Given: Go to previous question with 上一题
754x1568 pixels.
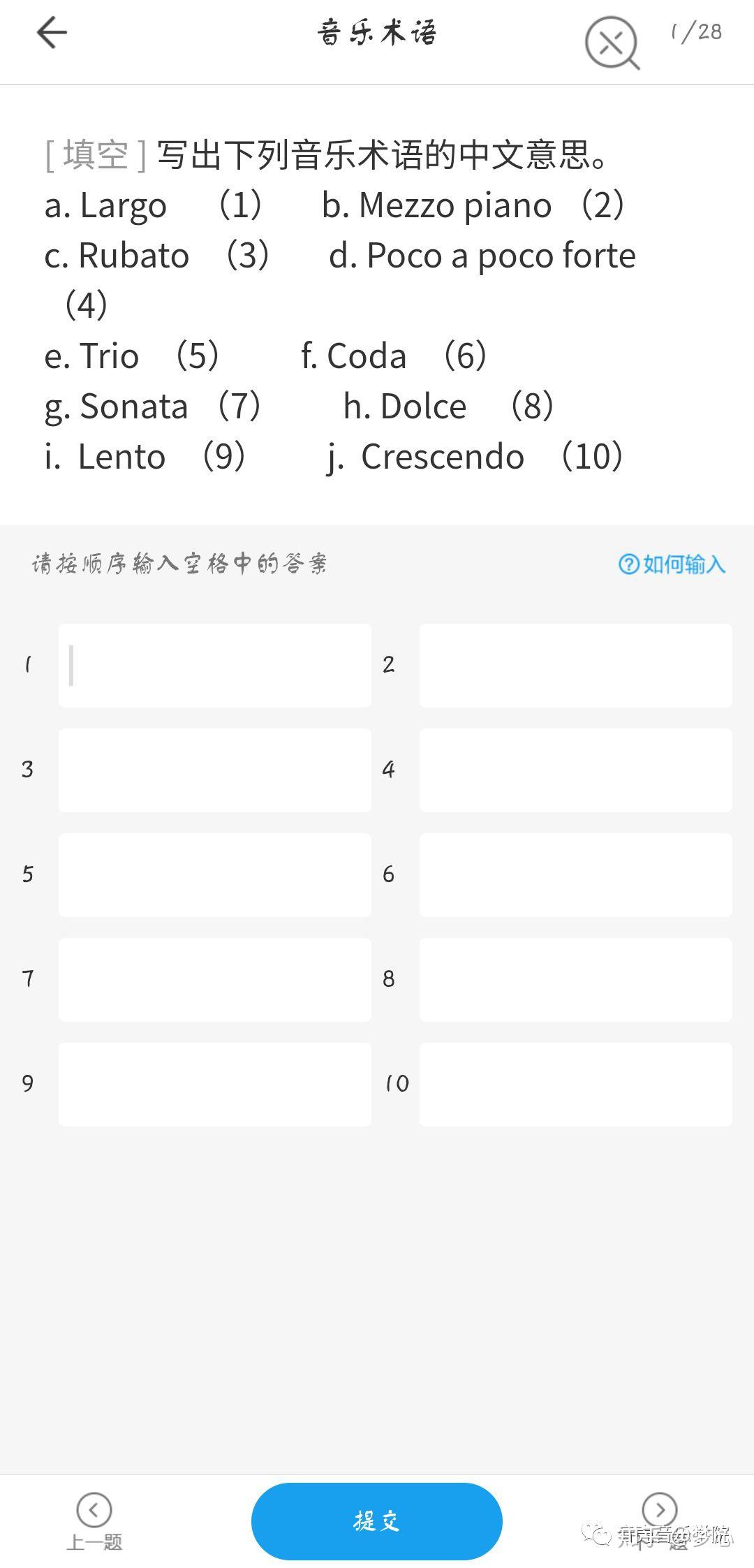Looking at the screenshot, I should [94, 1522].
